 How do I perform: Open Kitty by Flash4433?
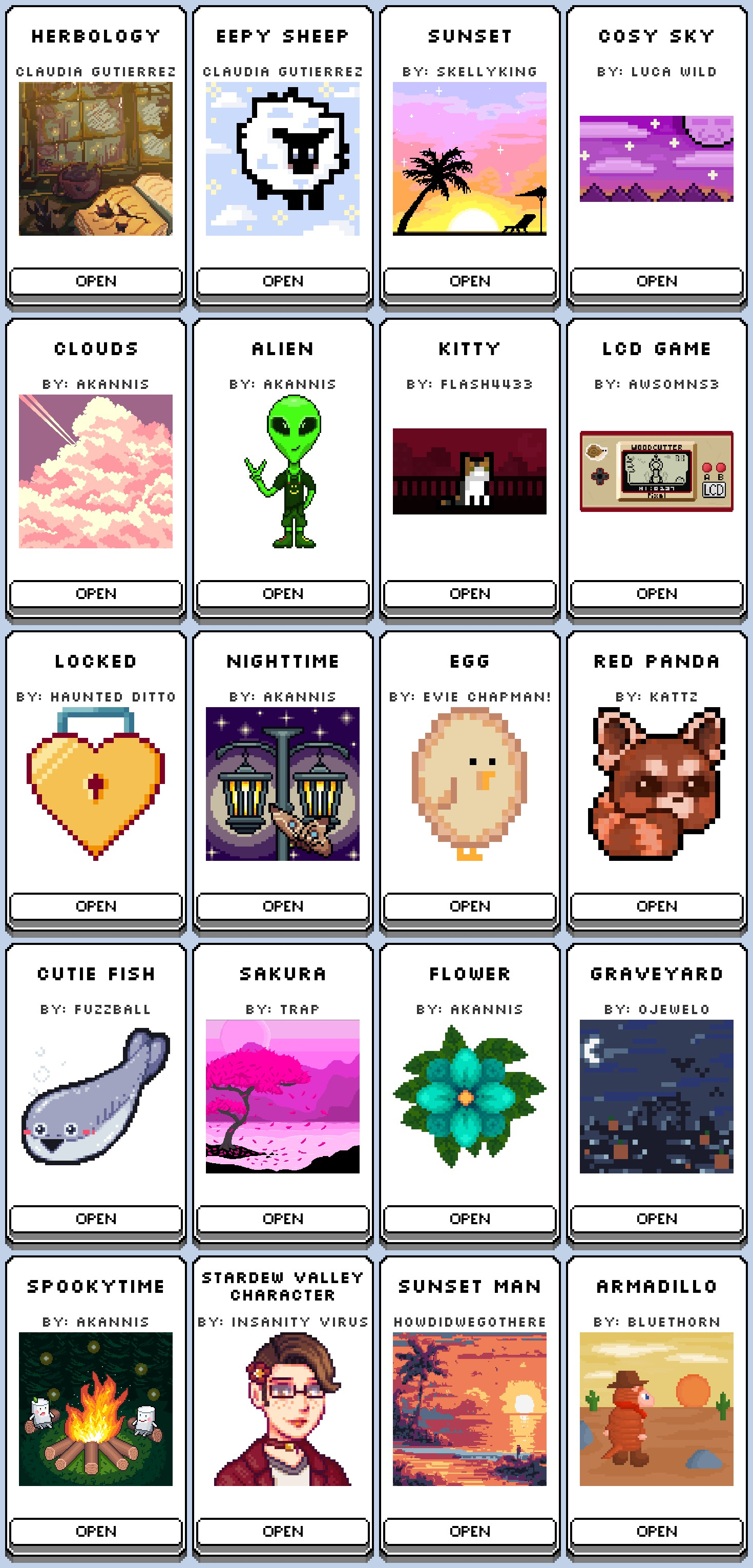point(469,593)
